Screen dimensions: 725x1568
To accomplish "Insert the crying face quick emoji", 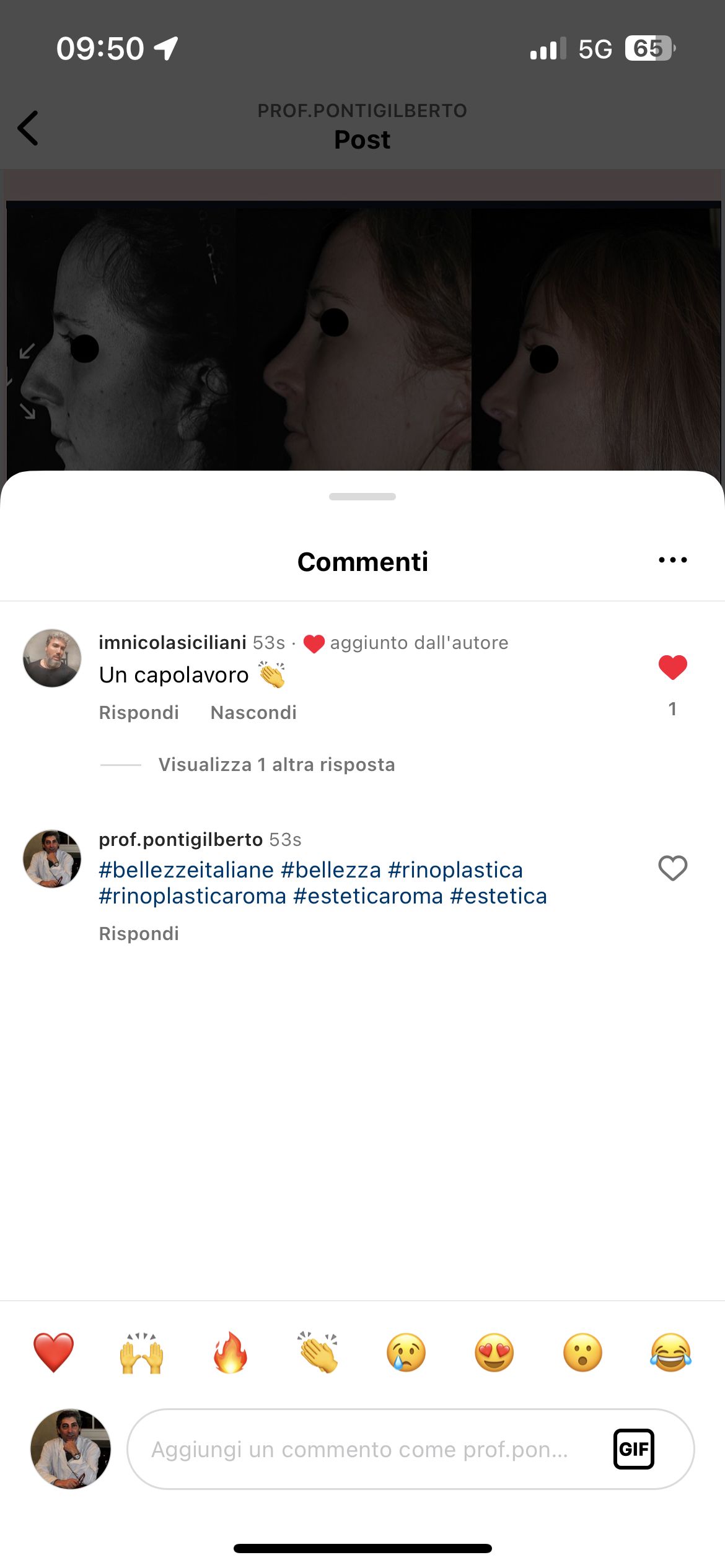I will point(406,1352).
